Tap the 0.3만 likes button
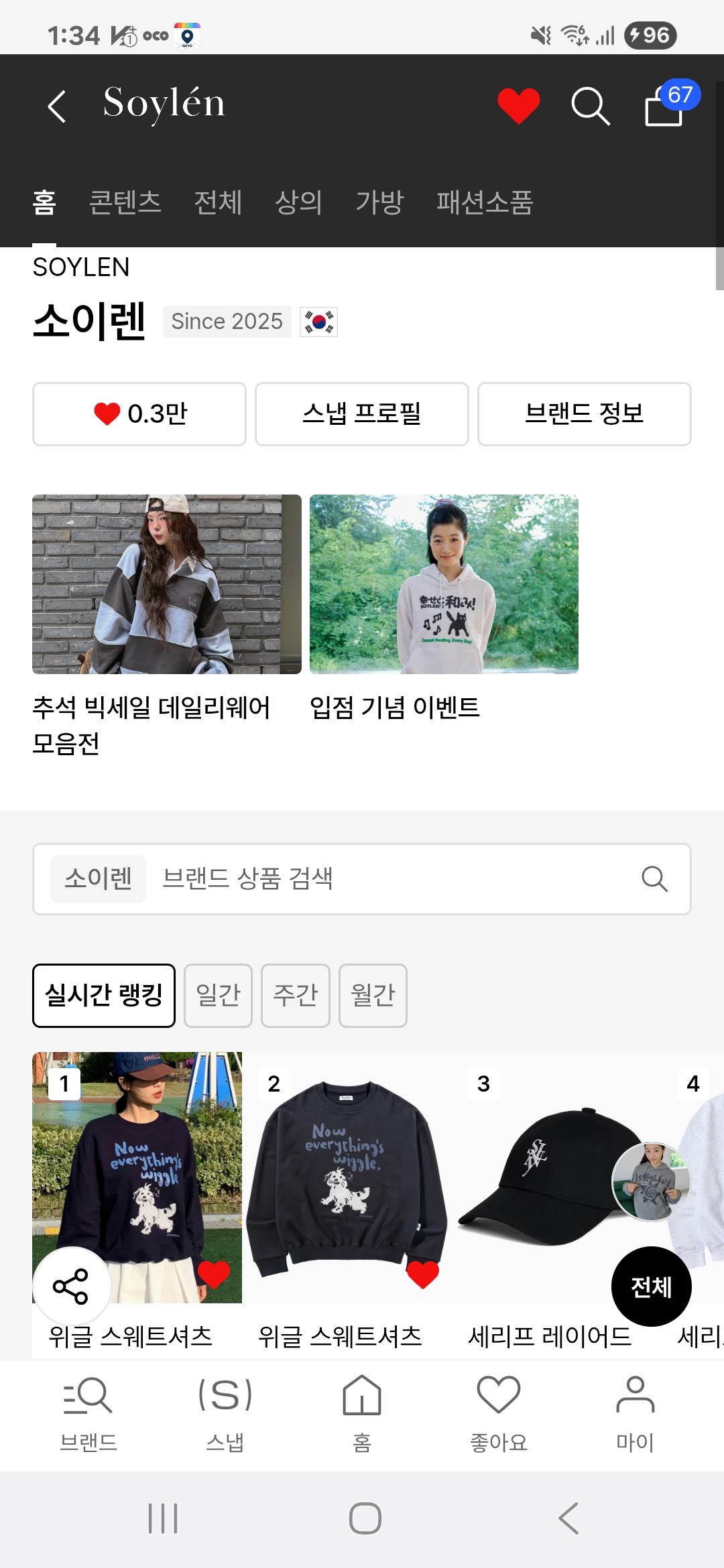 pos(139,414)
